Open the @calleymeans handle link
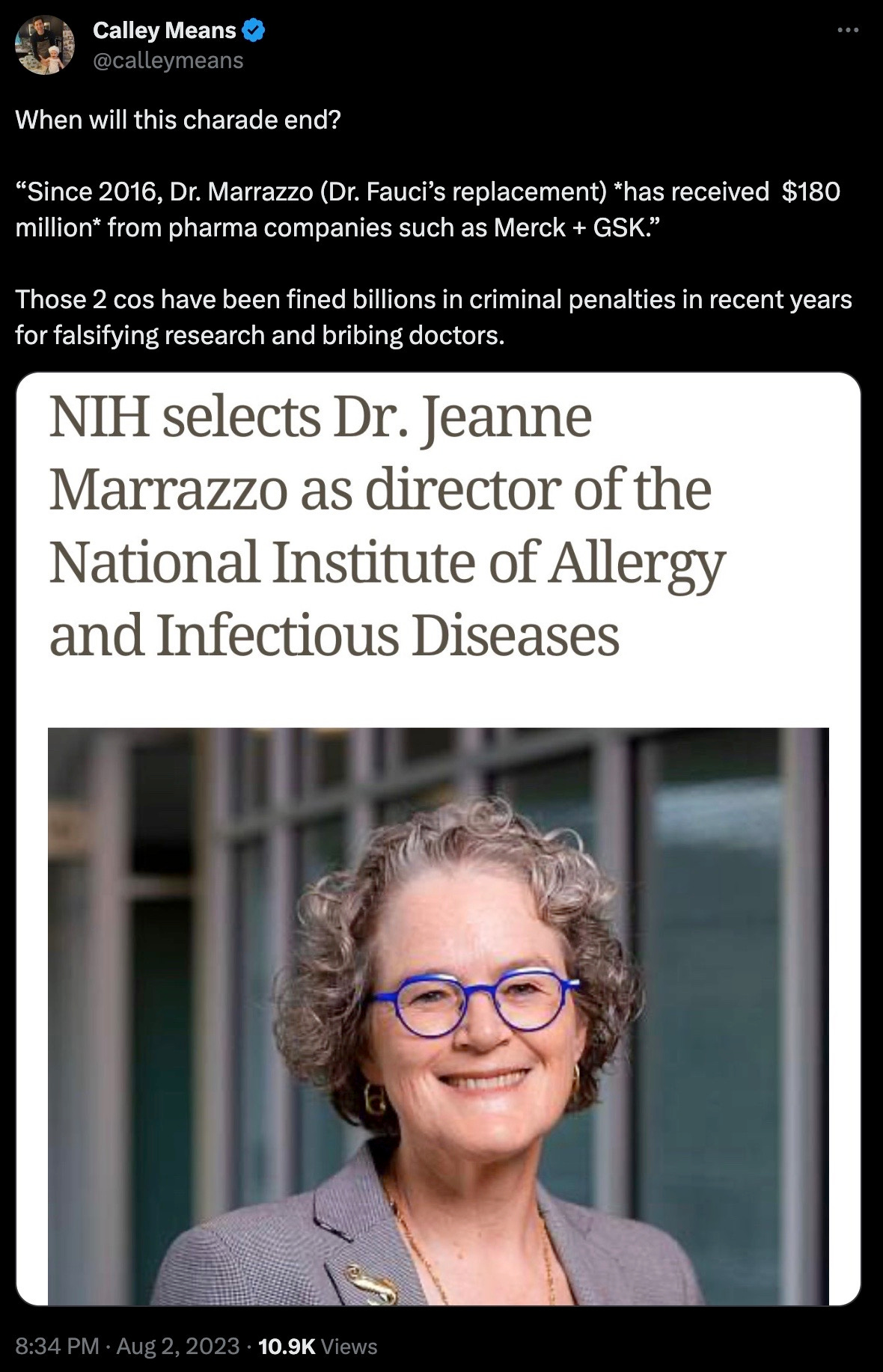The image size is (883, 1372). 168,60
